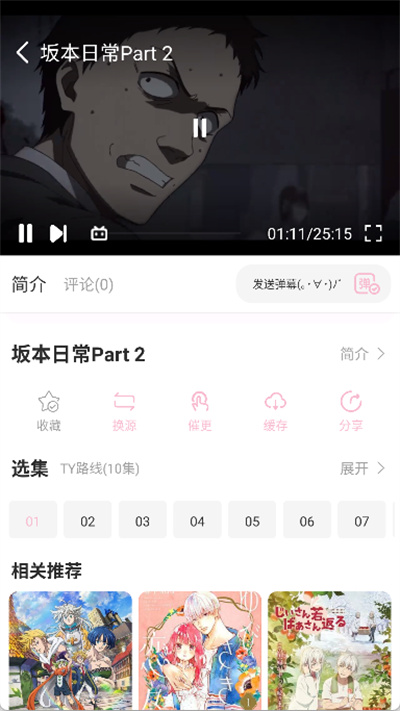Pause the video with bottom-left pause button
The height and width of the screenshot is (711, 400).
click(x=25, y=234)
